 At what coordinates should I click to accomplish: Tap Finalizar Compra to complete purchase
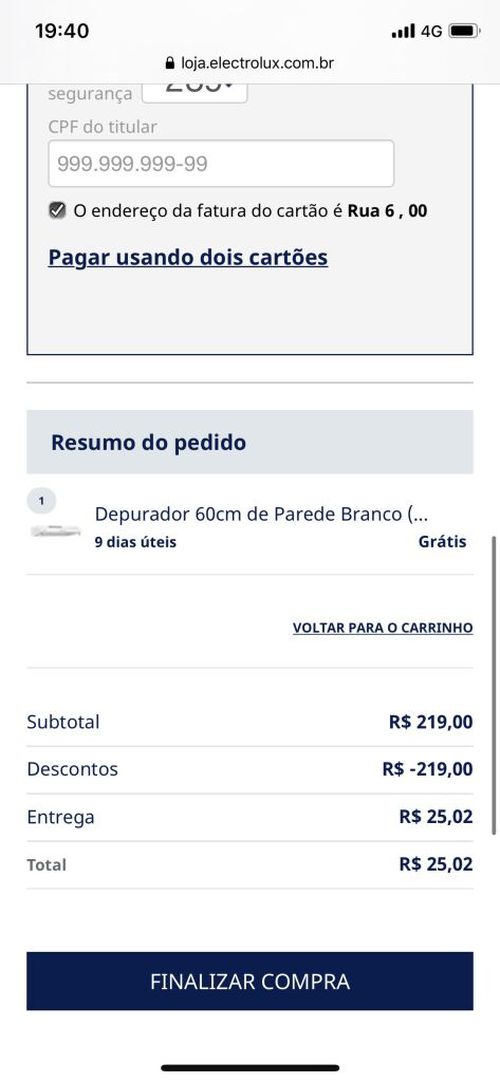click(x=250, y=981)
